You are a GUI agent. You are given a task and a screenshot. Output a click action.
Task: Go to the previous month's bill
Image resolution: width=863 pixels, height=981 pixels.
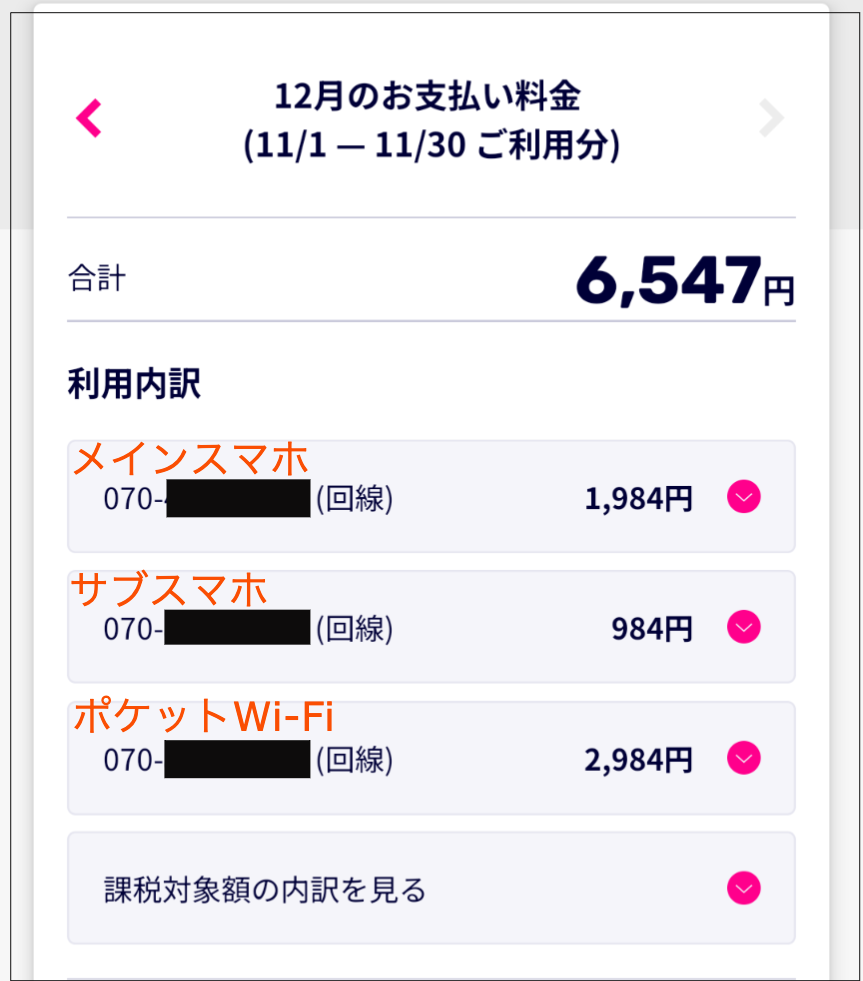[89, 119]
